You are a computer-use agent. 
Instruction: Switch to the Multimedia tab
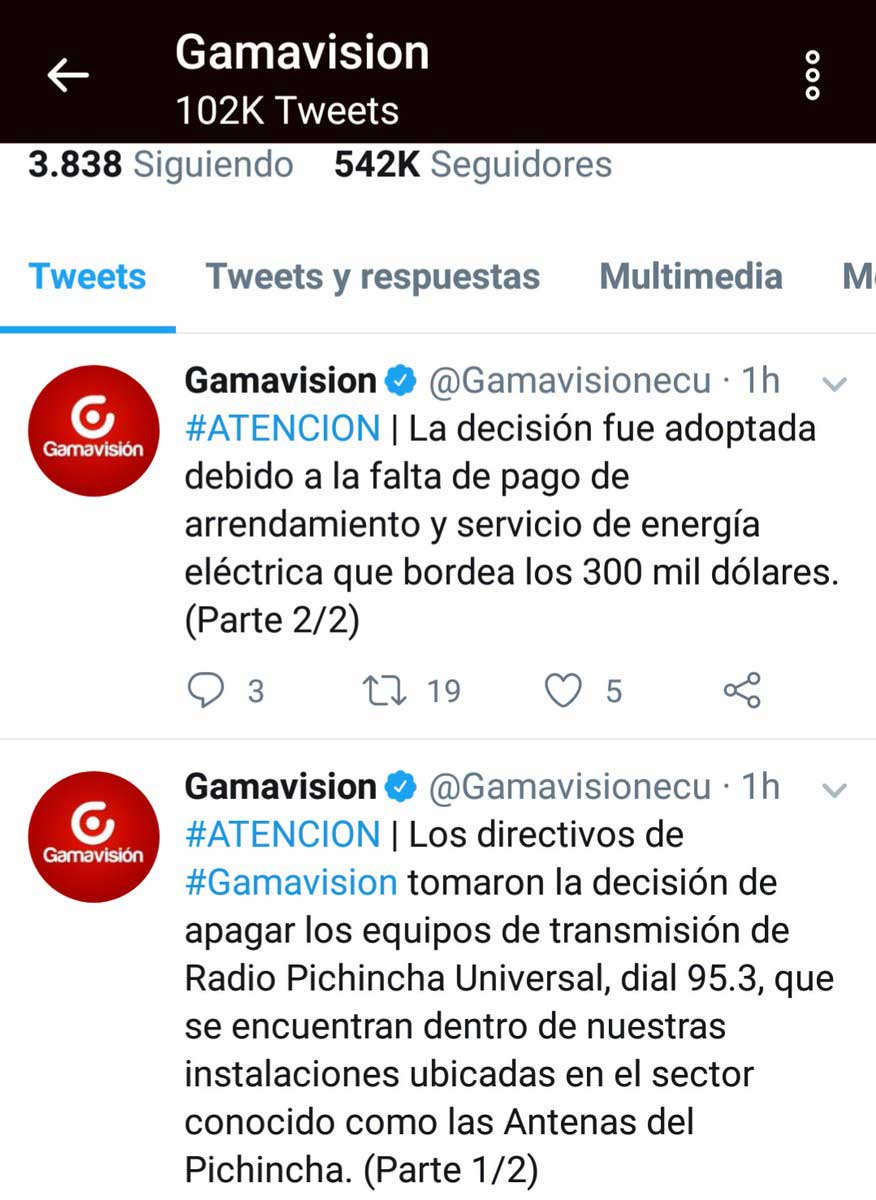click(x=690, y=276)
